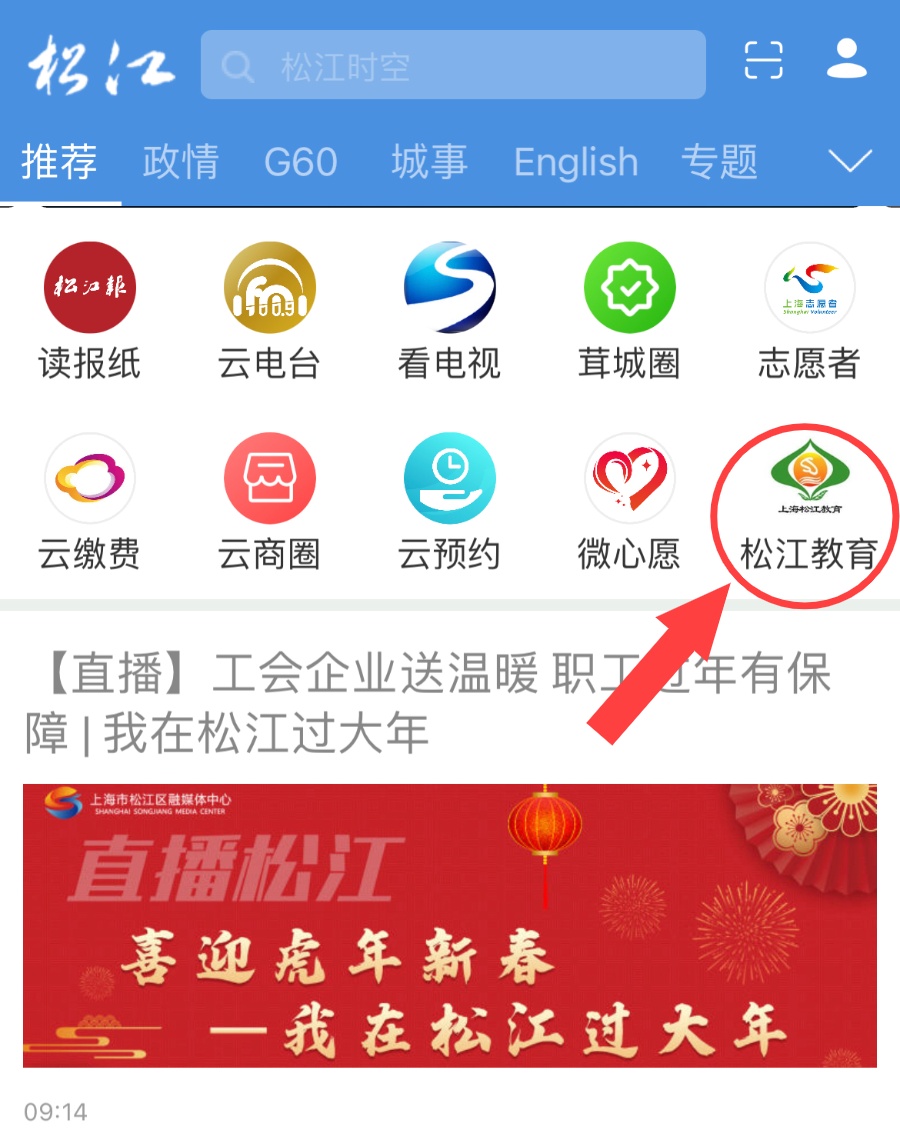Open the scan code icon
900x1145 pixels.
click(763, 61)
